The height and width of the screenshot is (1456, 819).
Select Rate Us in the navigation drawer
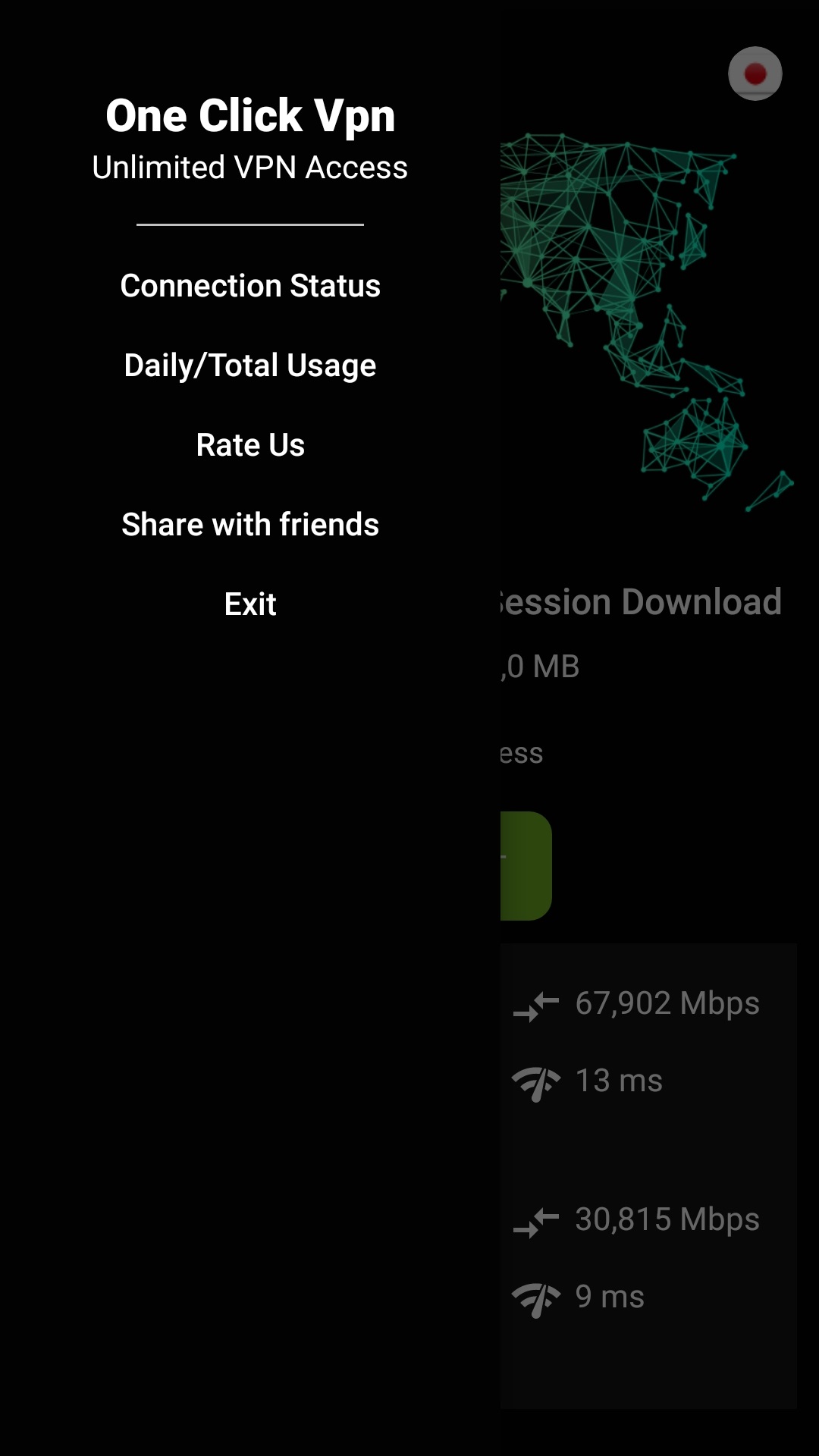(250, 445)
